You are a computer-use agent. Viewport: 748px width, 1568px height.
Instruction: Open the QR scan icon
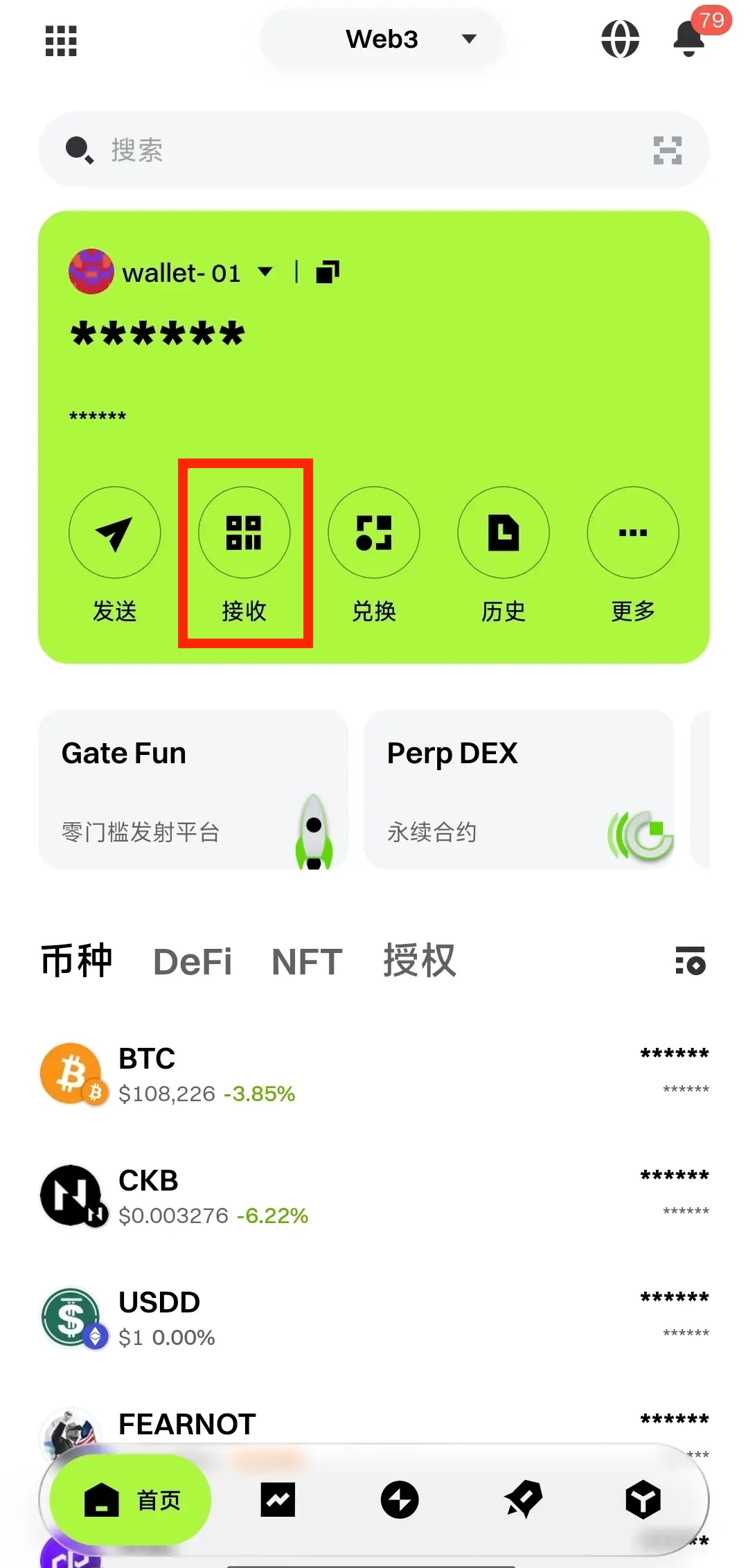(667, 150)
